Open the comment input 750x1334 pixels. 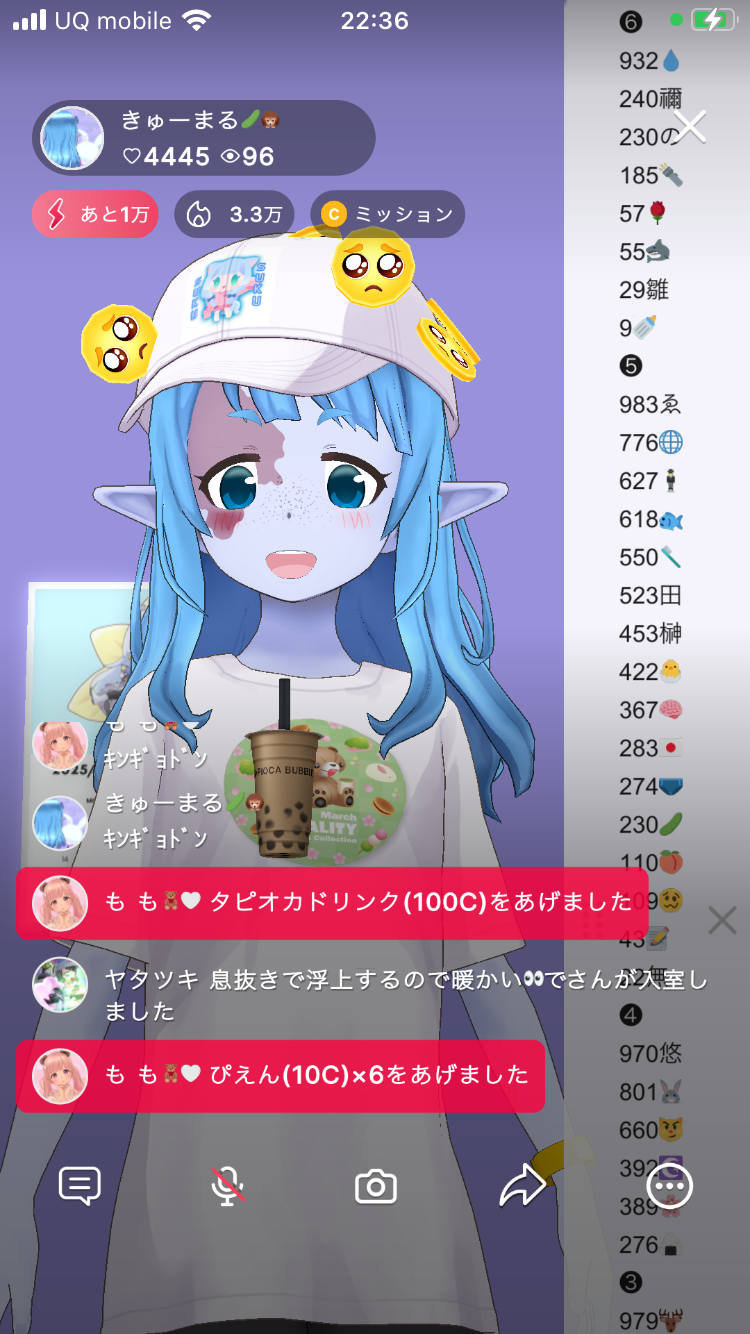point(80,1186)
